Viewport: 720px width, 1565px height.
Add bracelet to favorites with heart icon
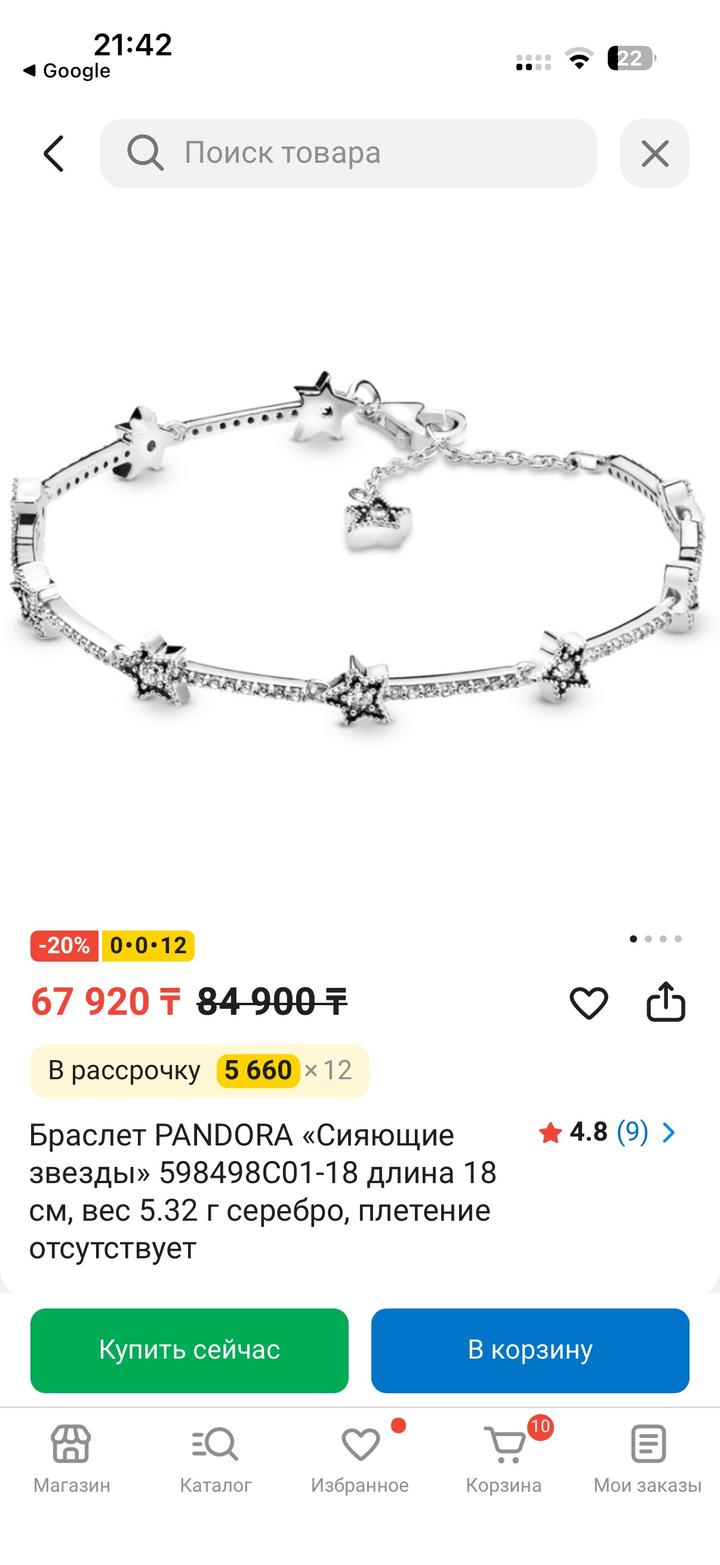click(x=589, y=1002)
